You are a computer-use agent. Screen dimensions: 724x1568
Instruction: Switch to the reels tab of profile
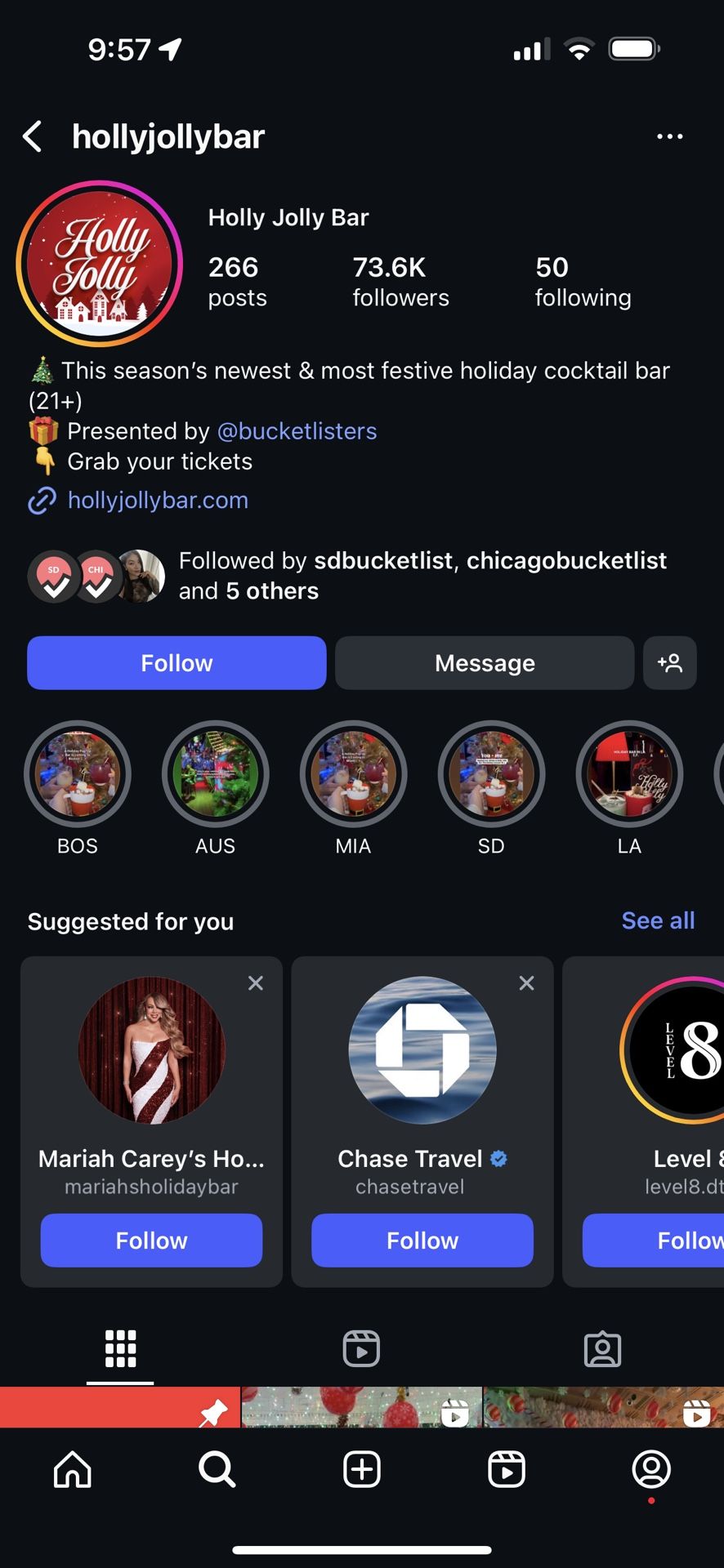(x=361, y=1348)
